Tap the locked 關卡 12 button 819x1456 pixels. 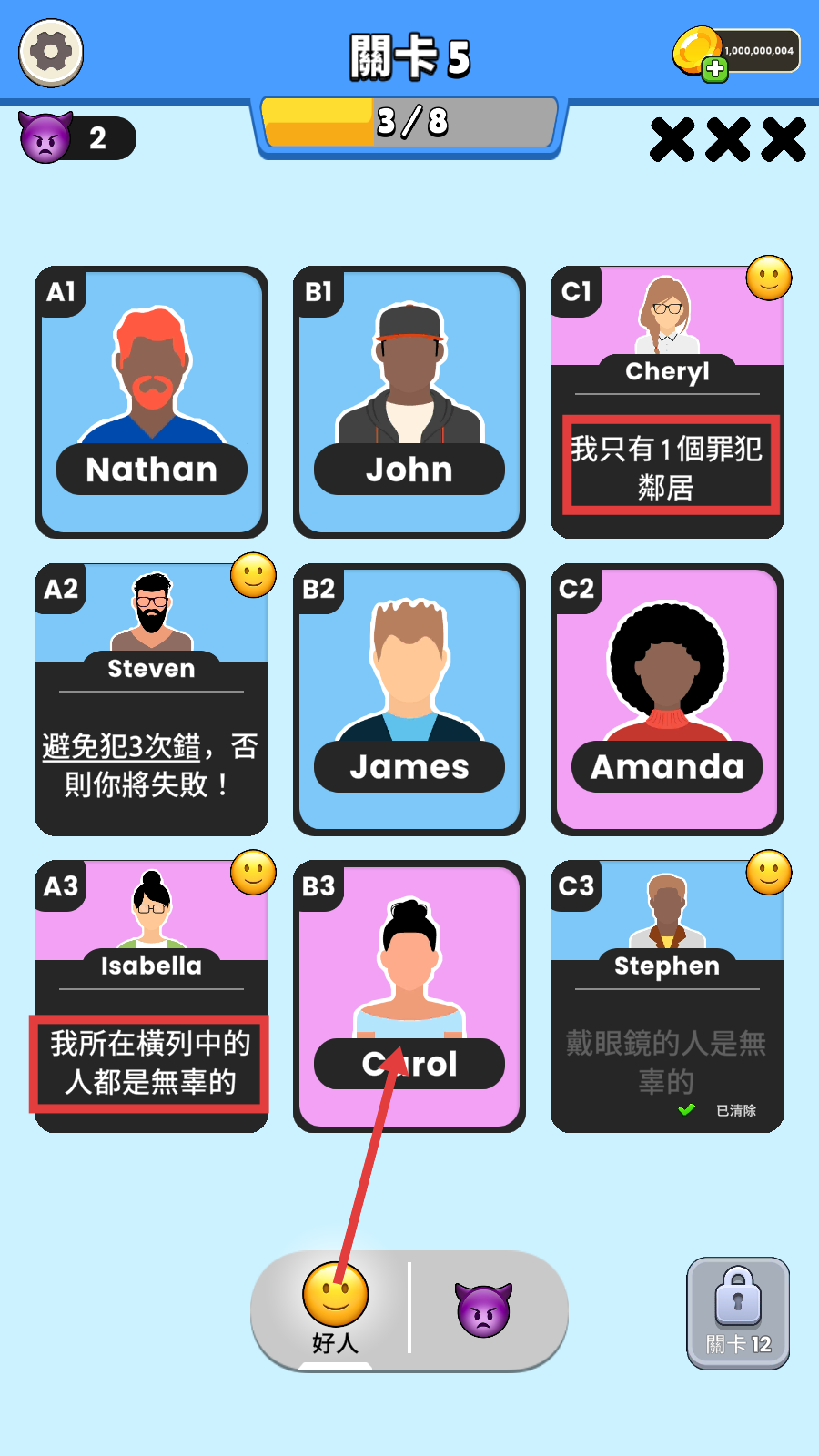tap(738, 1312)
